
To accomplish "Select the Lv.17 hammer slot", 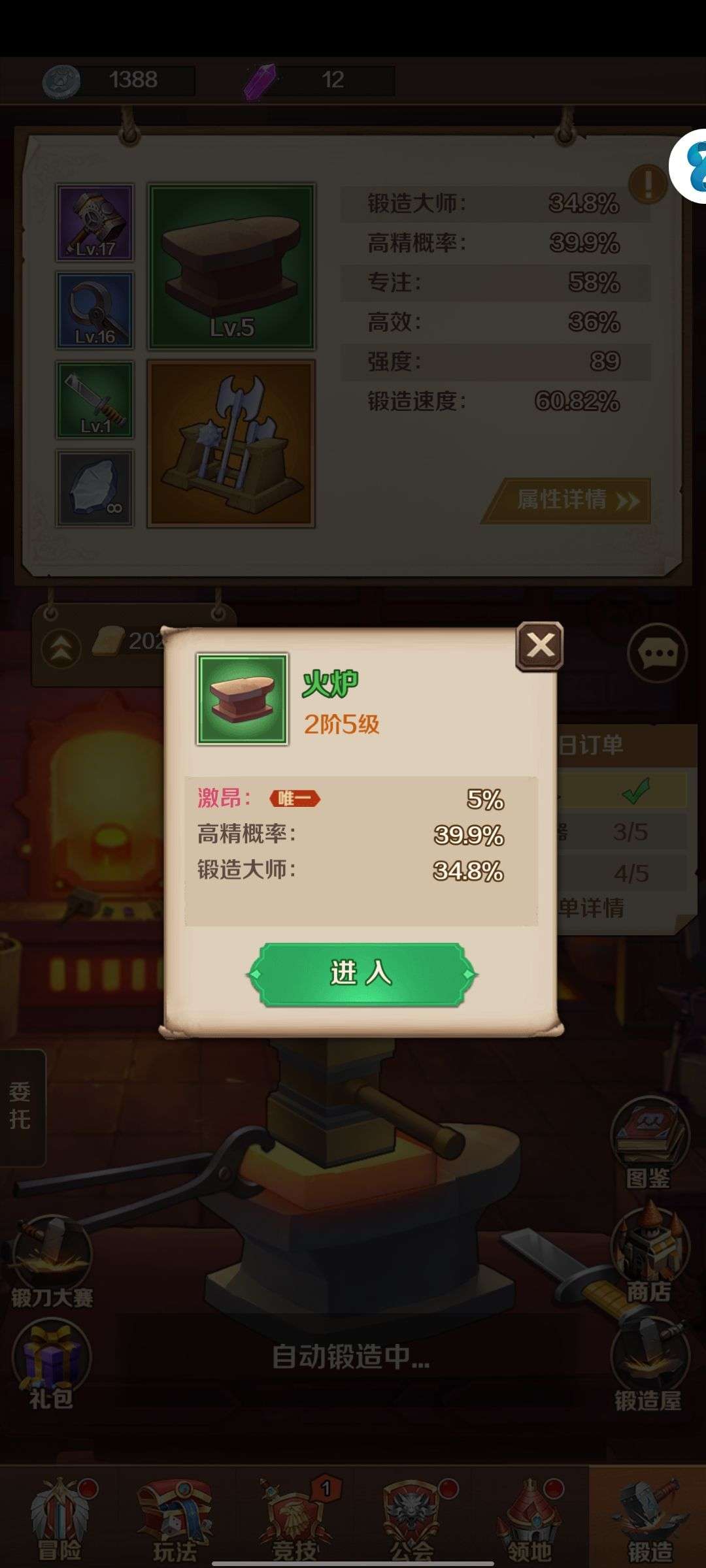I will click(x=95, y=223).
